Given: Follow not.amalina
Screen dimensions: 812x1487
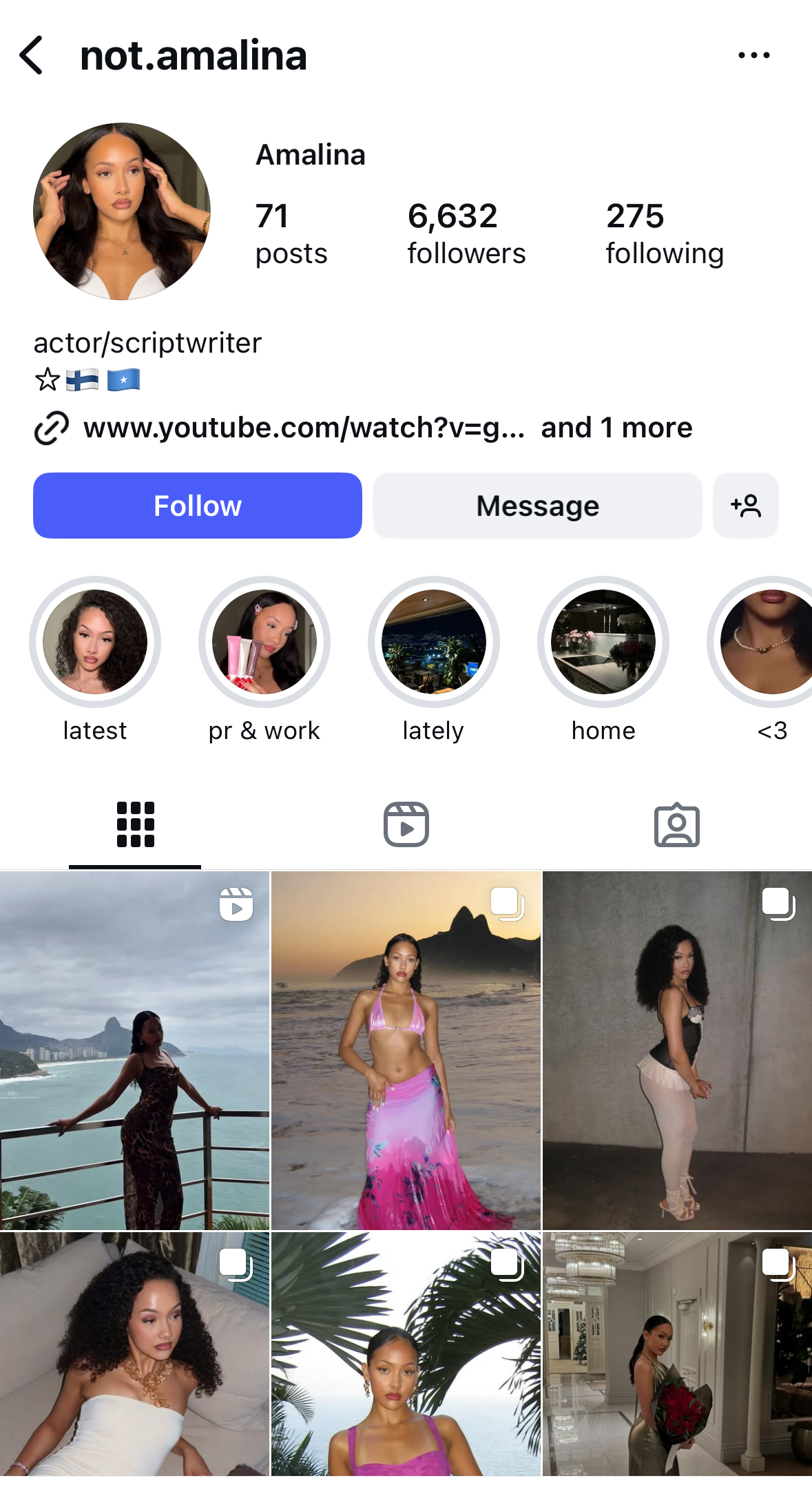Looking at the screenshot, I should [x=198, y=506].
